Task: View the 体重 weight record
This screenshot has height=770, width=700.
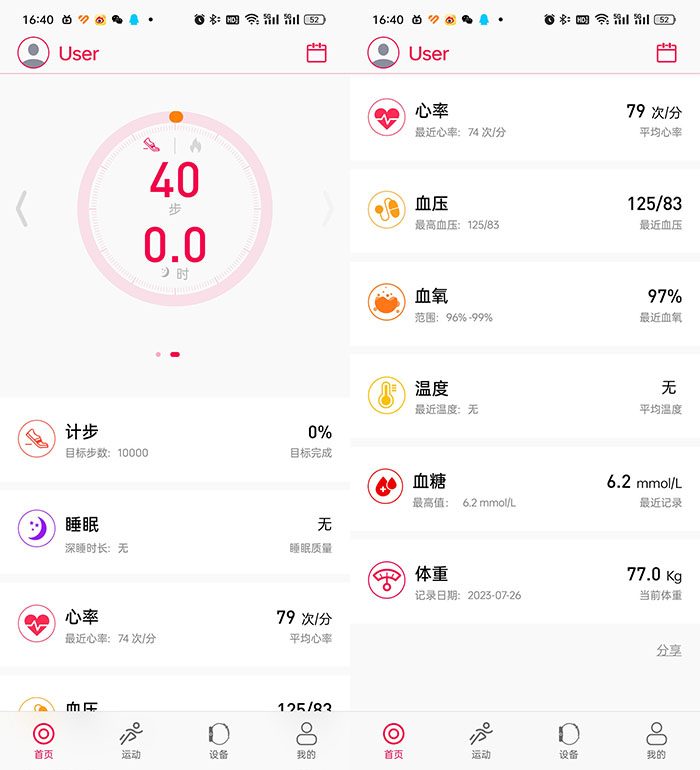Action: [x=525, y=581]
